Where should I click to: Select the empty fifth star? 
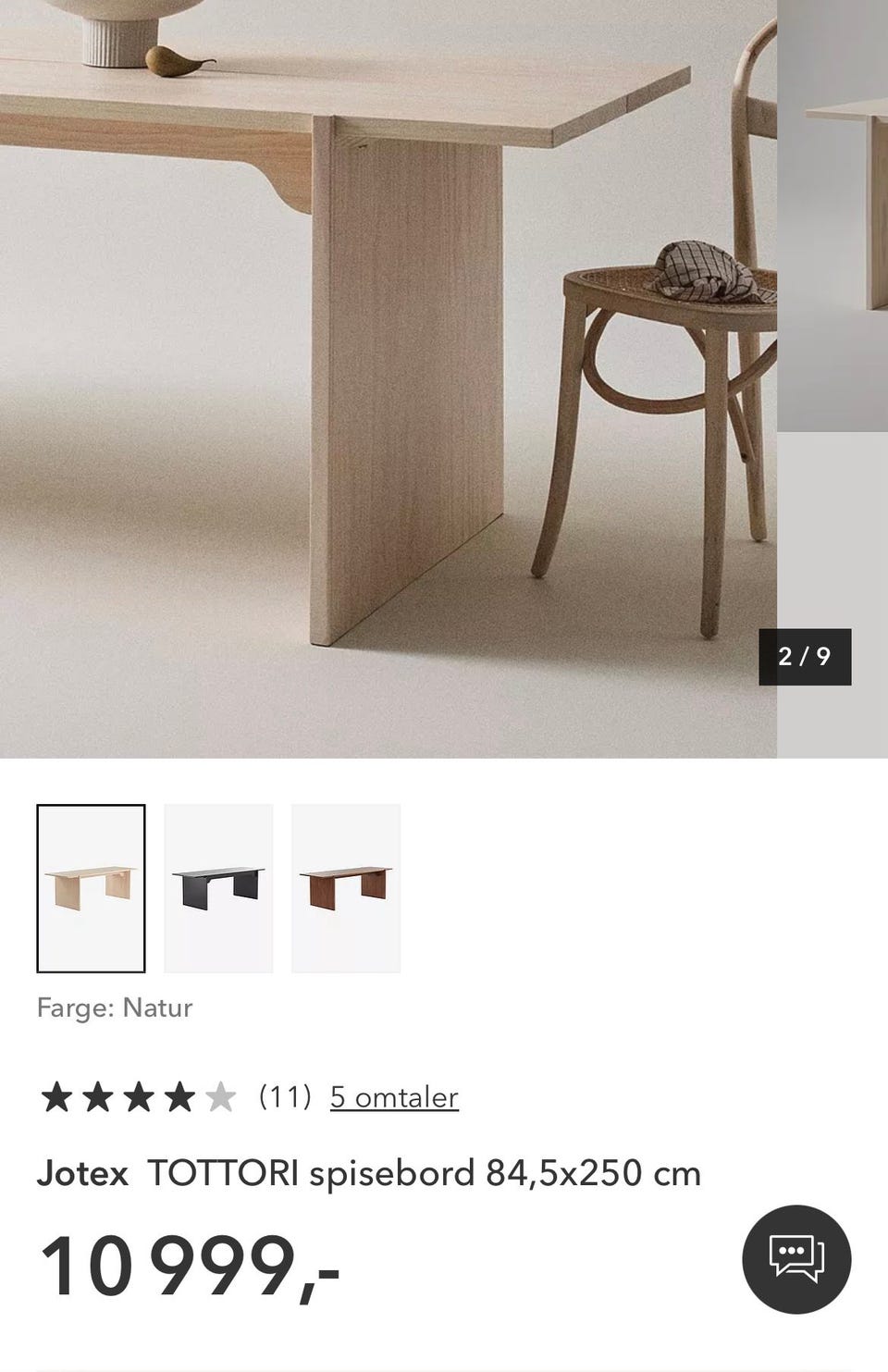pos(220,1096)
